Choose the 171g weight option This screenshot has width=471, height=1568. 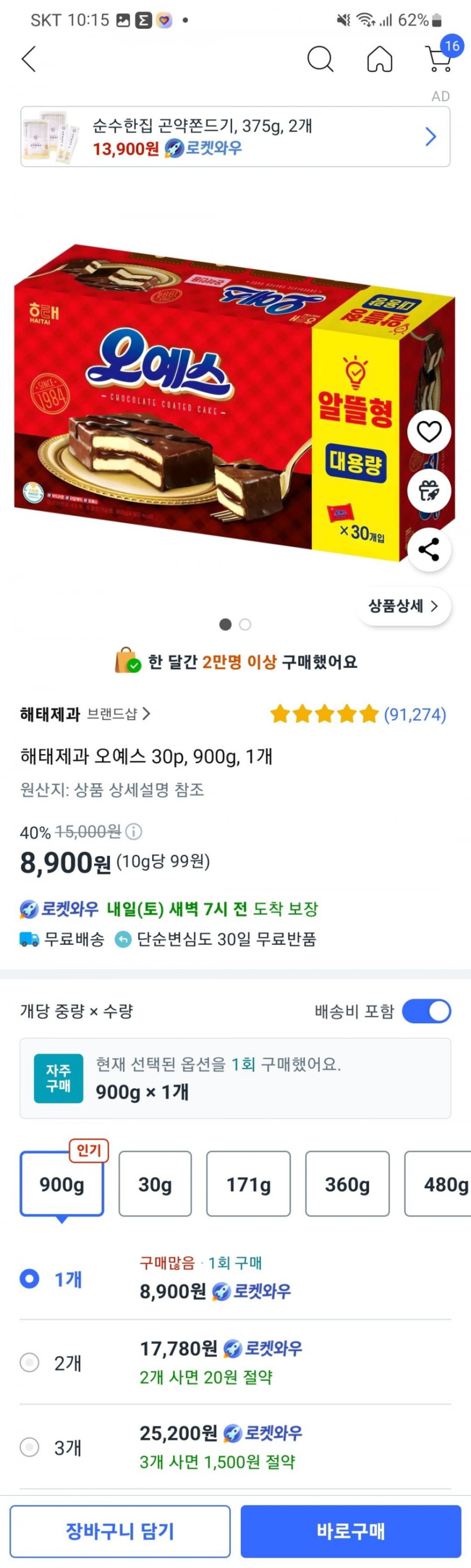point(248,1184)
